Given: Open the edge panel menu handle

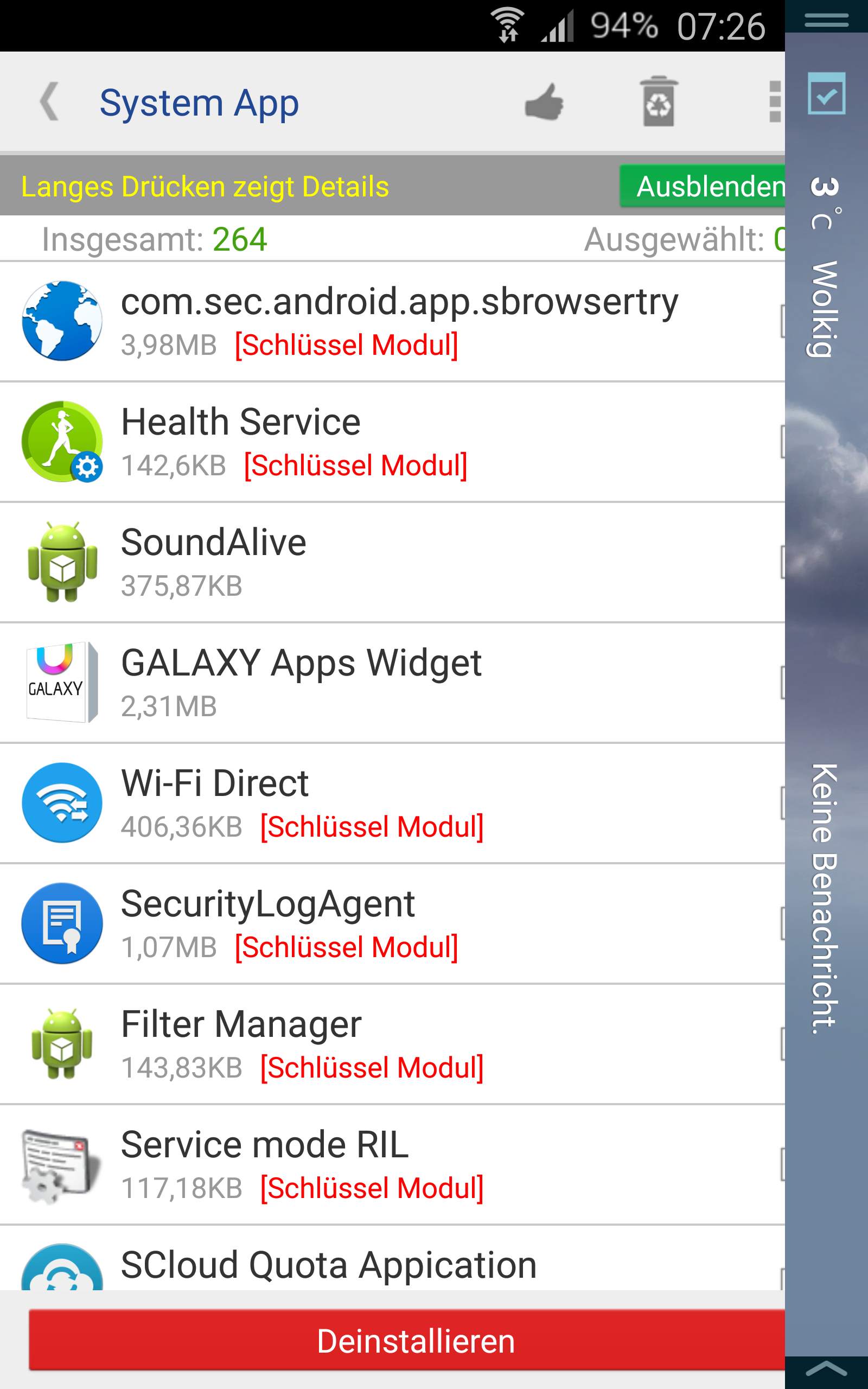Looking at the screenshot, I should [x=826, y=20].
